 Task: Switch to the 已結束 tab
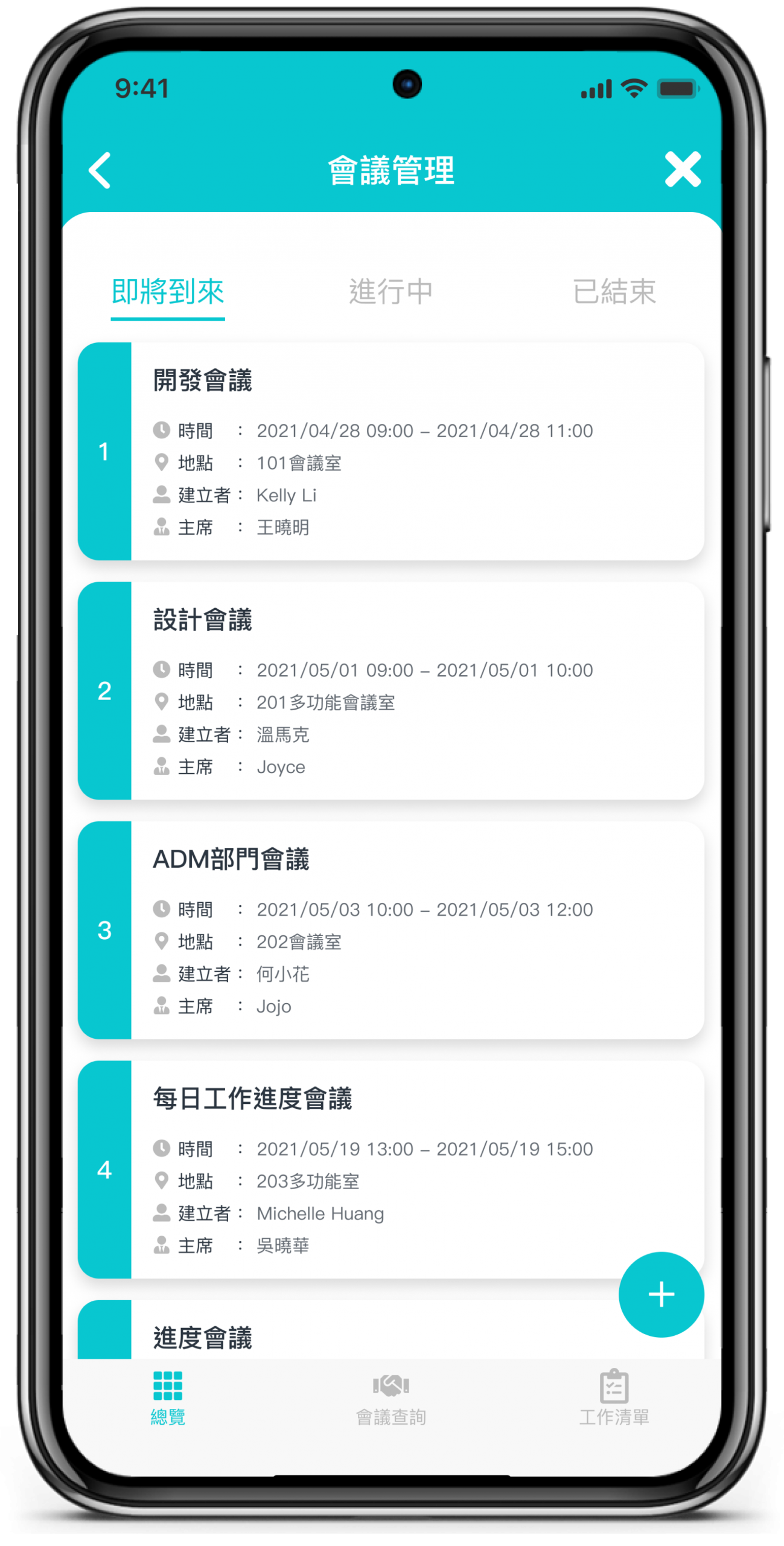(x=614, y=292)
